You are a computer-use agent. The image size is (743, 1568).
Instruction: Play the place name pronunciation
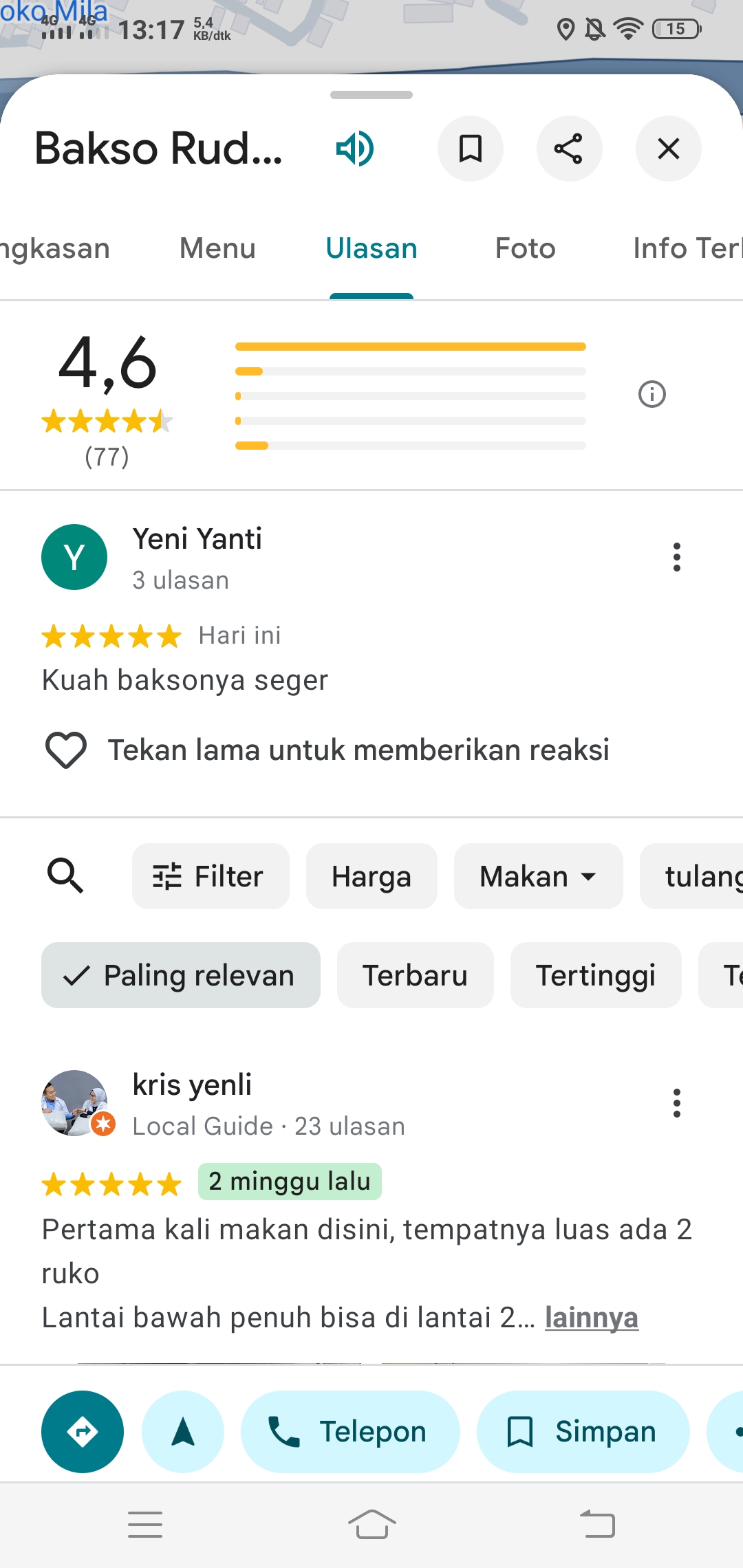click(355, 149)
